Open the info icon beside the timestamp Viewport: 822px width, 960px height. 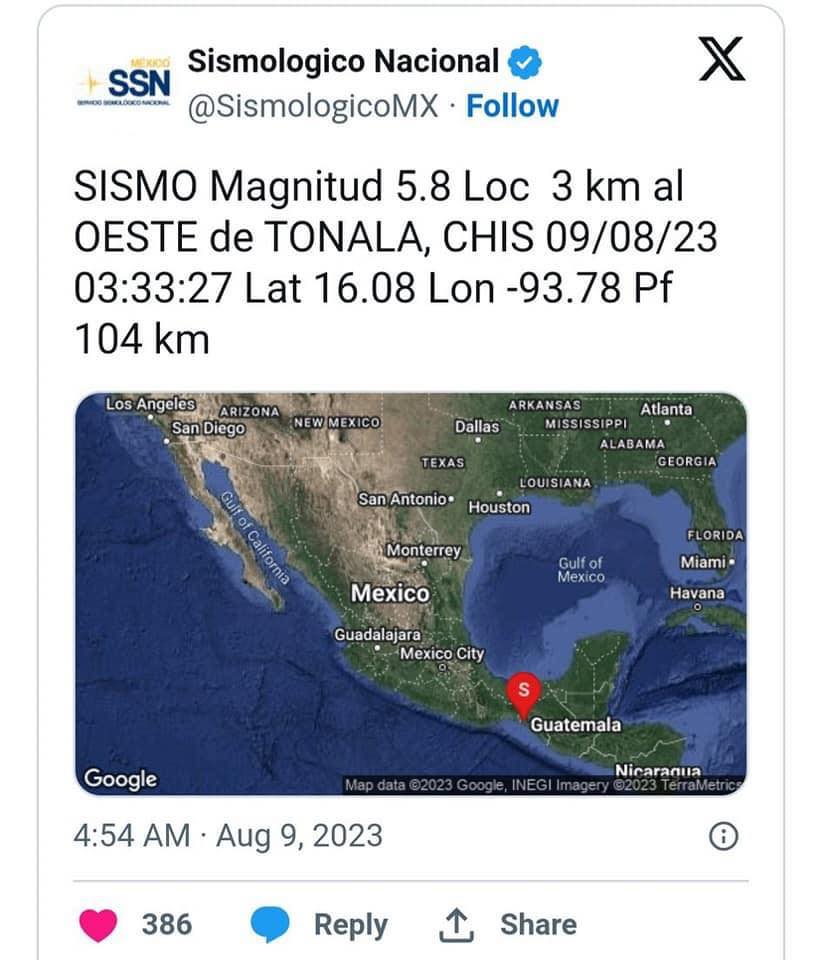(723, 835)
